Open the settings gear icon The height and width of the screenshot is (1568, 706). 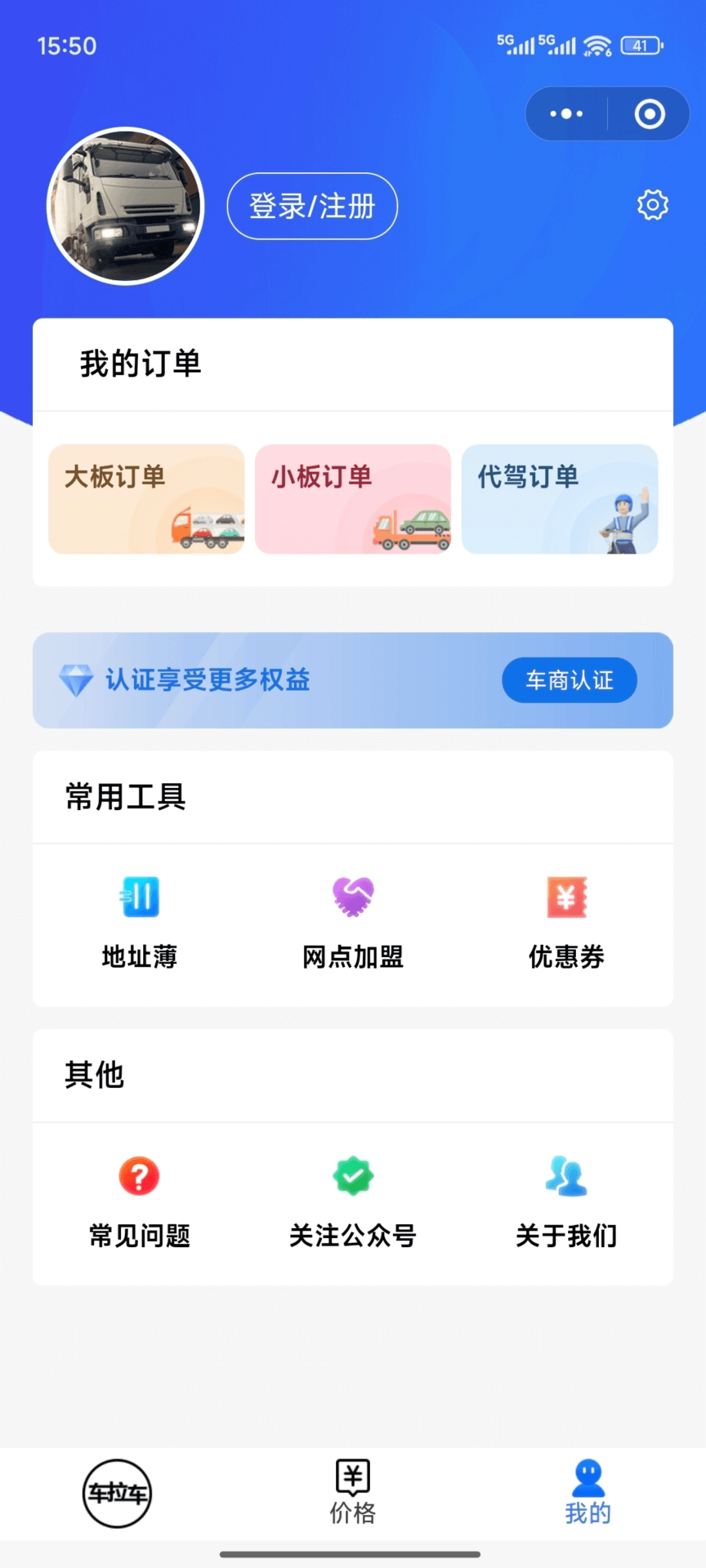tap(652, 205)
